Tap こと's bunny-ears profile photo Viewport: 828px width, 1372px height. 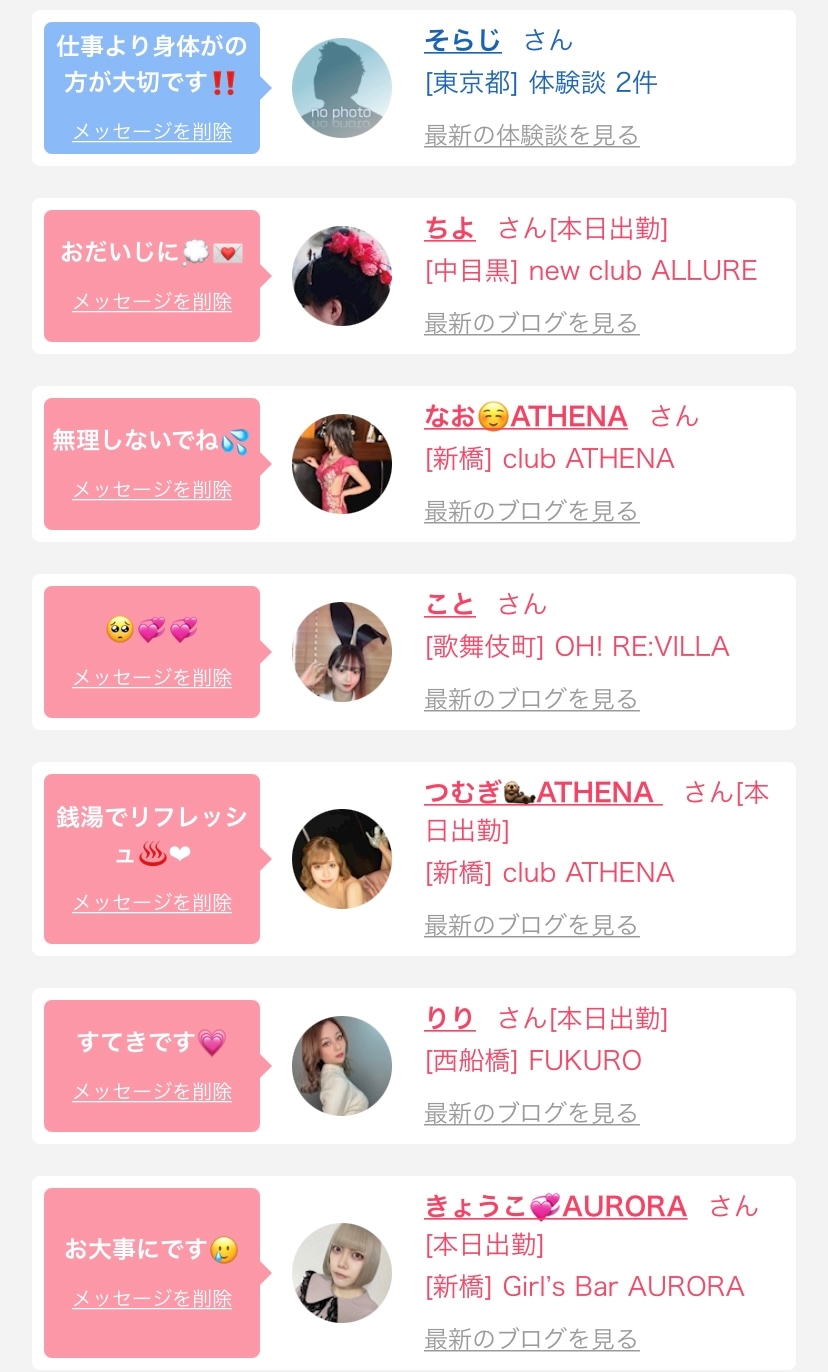pyautogui.click(x=342, y=652)
